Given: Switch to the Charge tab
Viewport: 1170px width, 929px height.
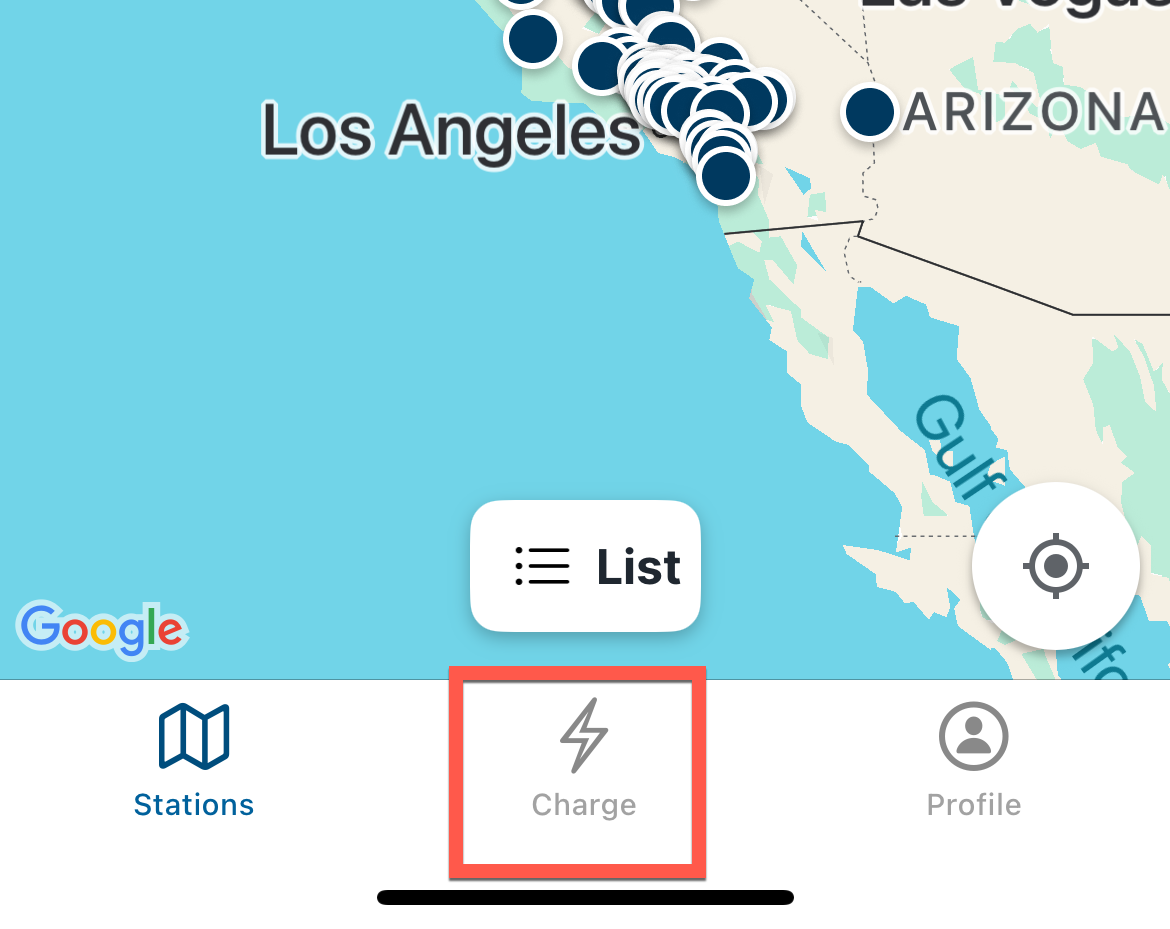Looking at the screenshot, I should coord(584,760).
